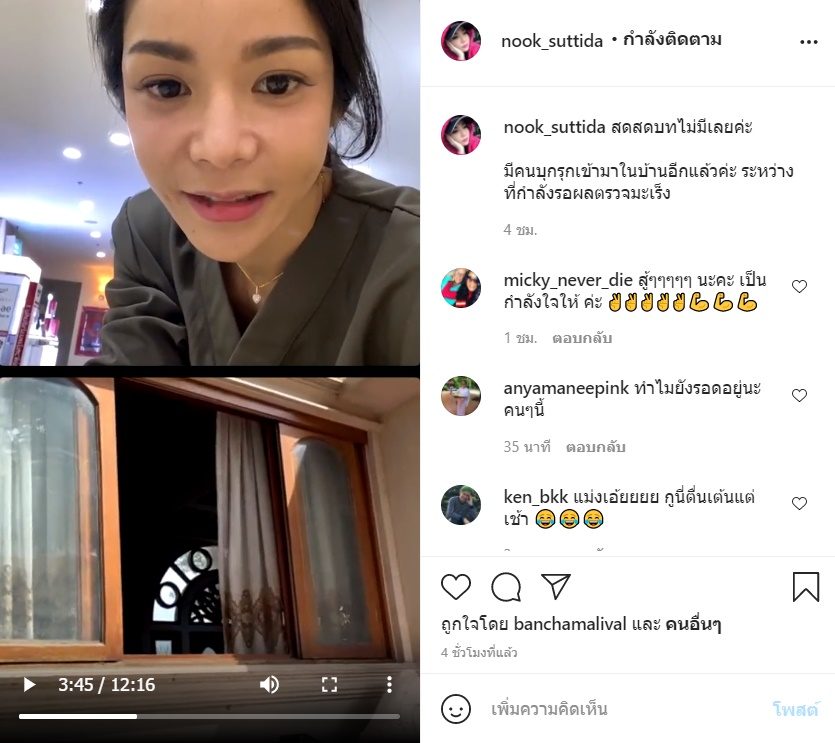
Task: Enter fullscreen video mode
Action: pos(329,685)
